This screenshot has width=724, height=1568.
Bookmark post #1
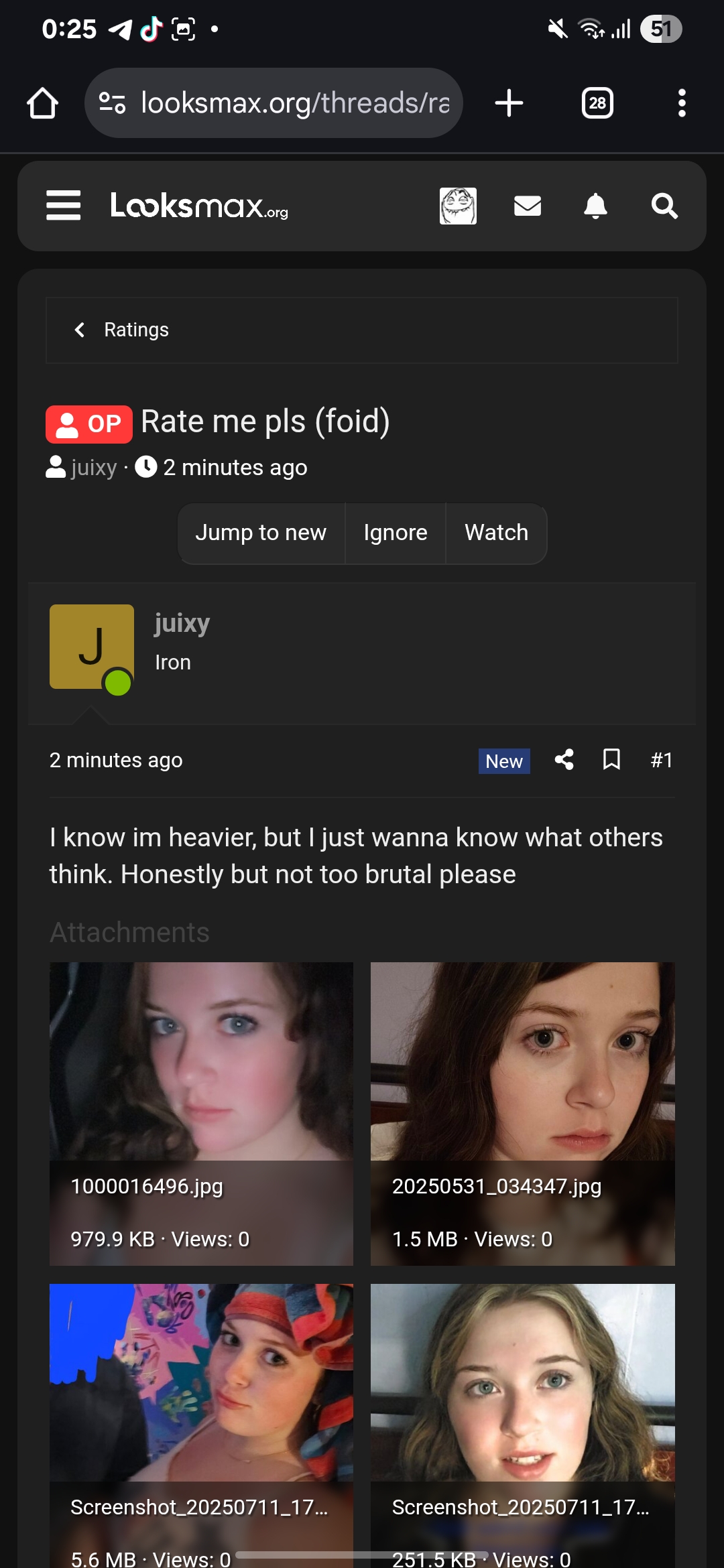point(611,760)
